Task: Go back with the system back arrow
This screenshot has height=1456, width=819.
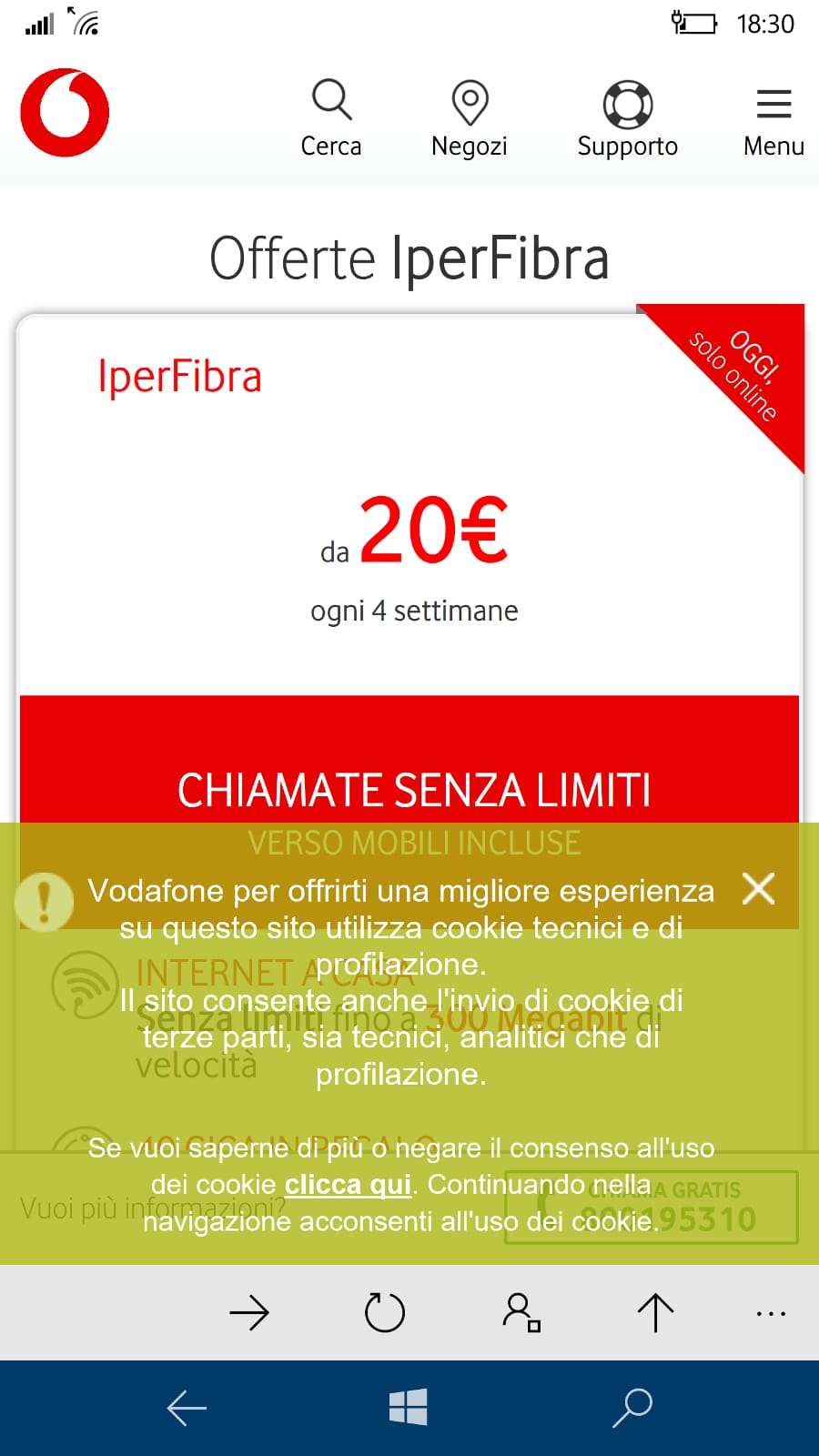Action: coord(187,1408)
